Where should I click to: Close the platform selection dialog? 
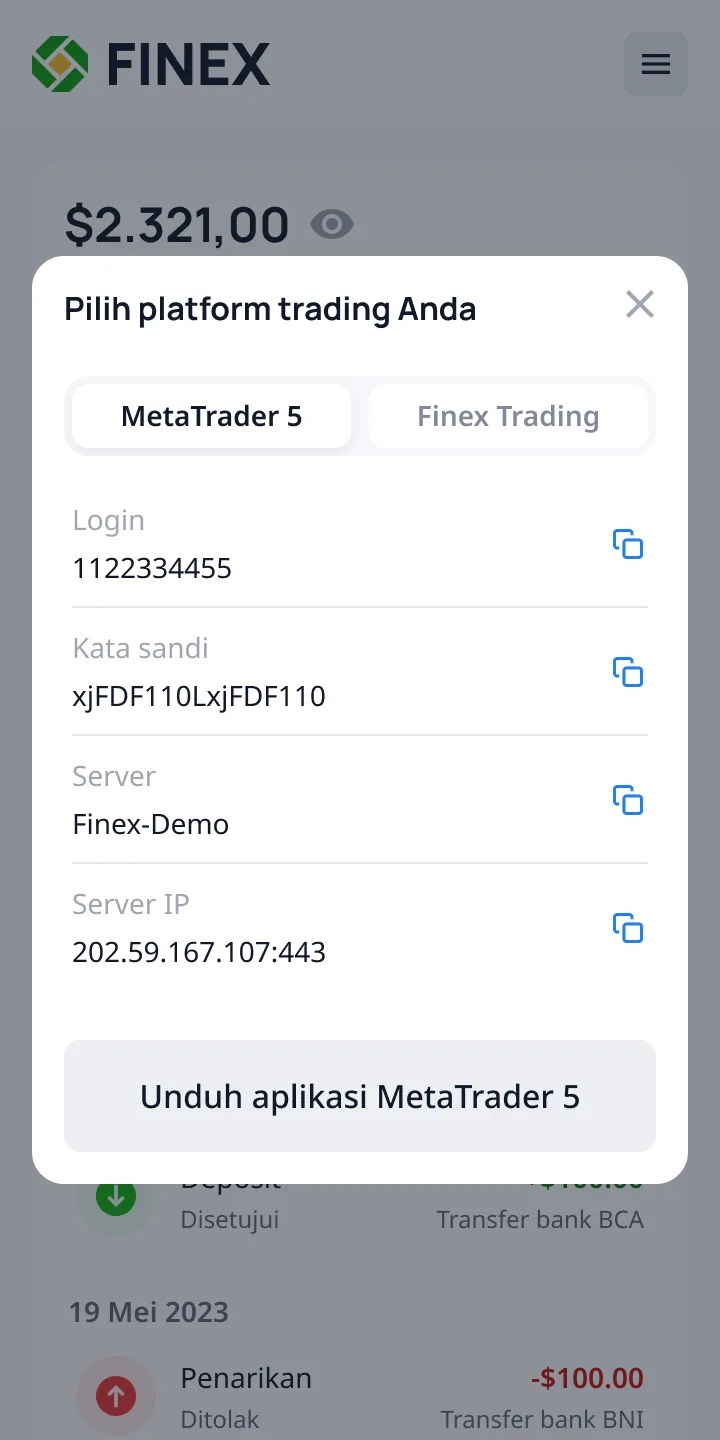[x=639, y=304]
